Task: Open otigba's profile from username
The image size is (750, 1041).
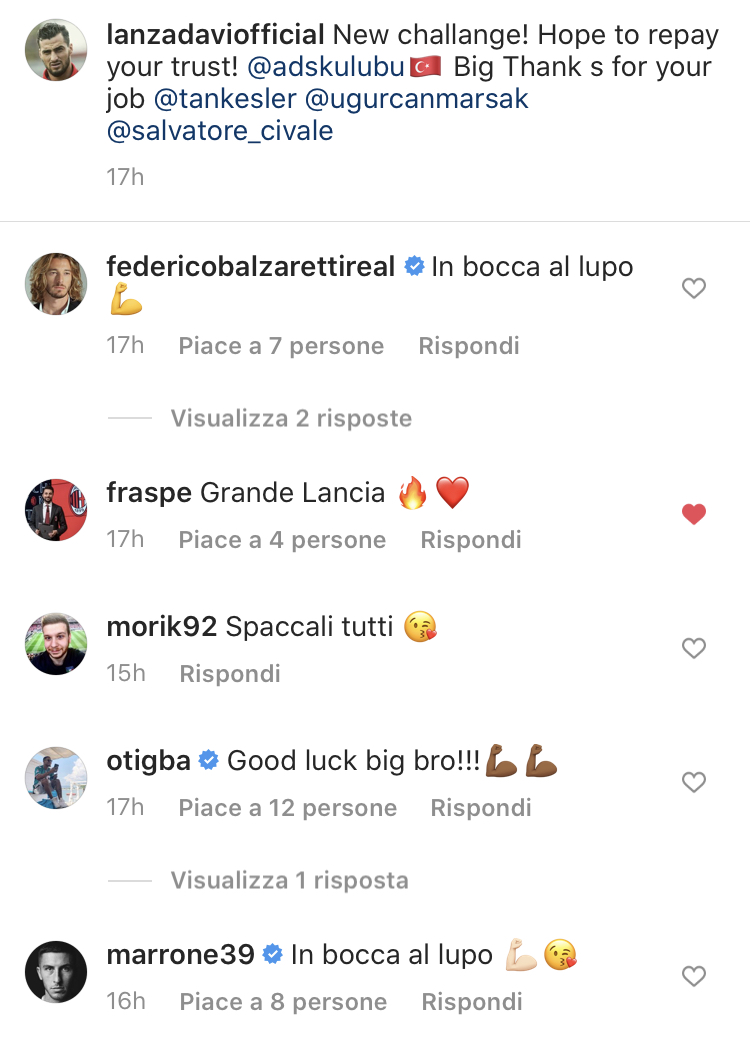Action: [x=148, y=761]
